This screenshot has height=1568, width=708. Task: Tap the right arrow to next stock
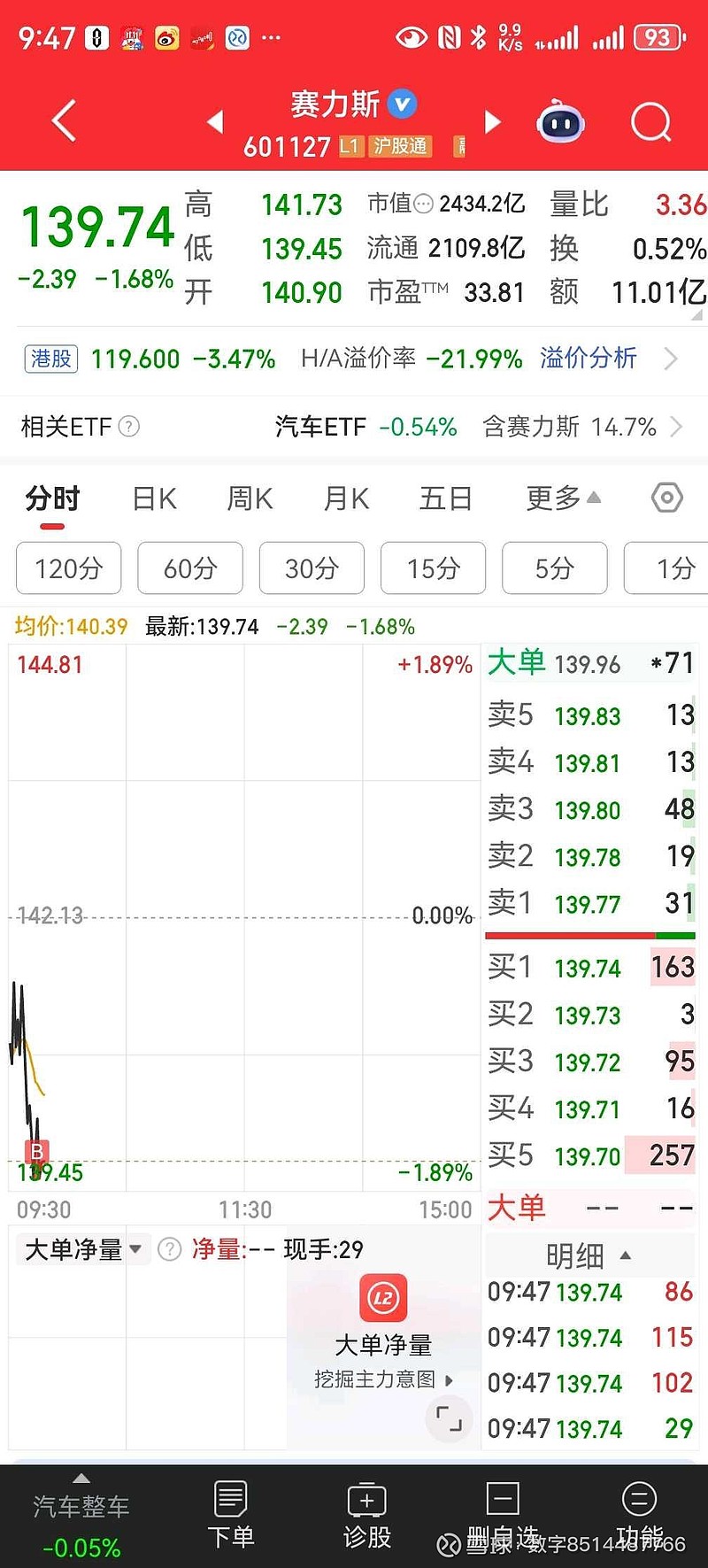tap(492, 121)
